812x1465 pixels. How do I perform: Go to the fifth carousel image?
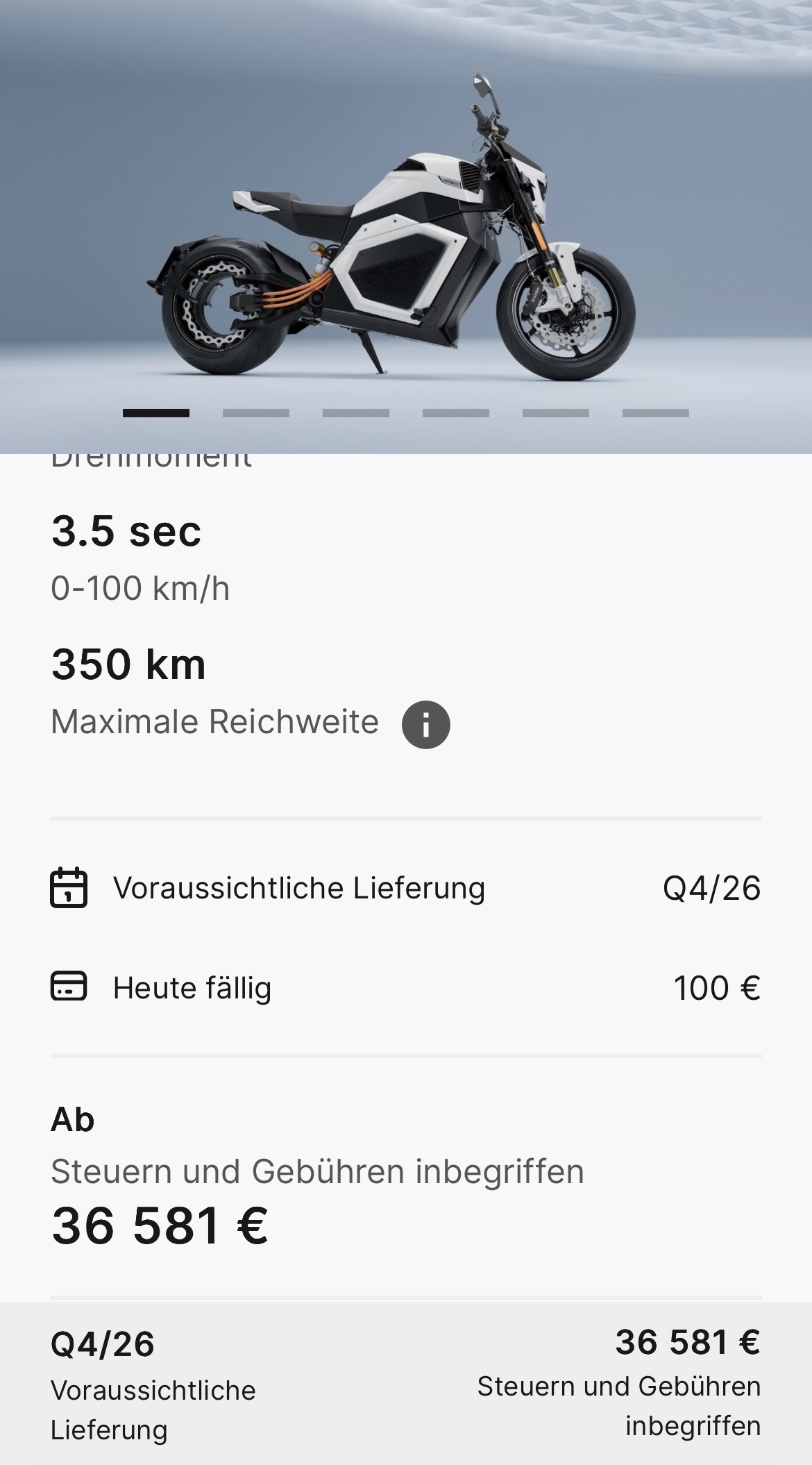(x=555, y=413)
